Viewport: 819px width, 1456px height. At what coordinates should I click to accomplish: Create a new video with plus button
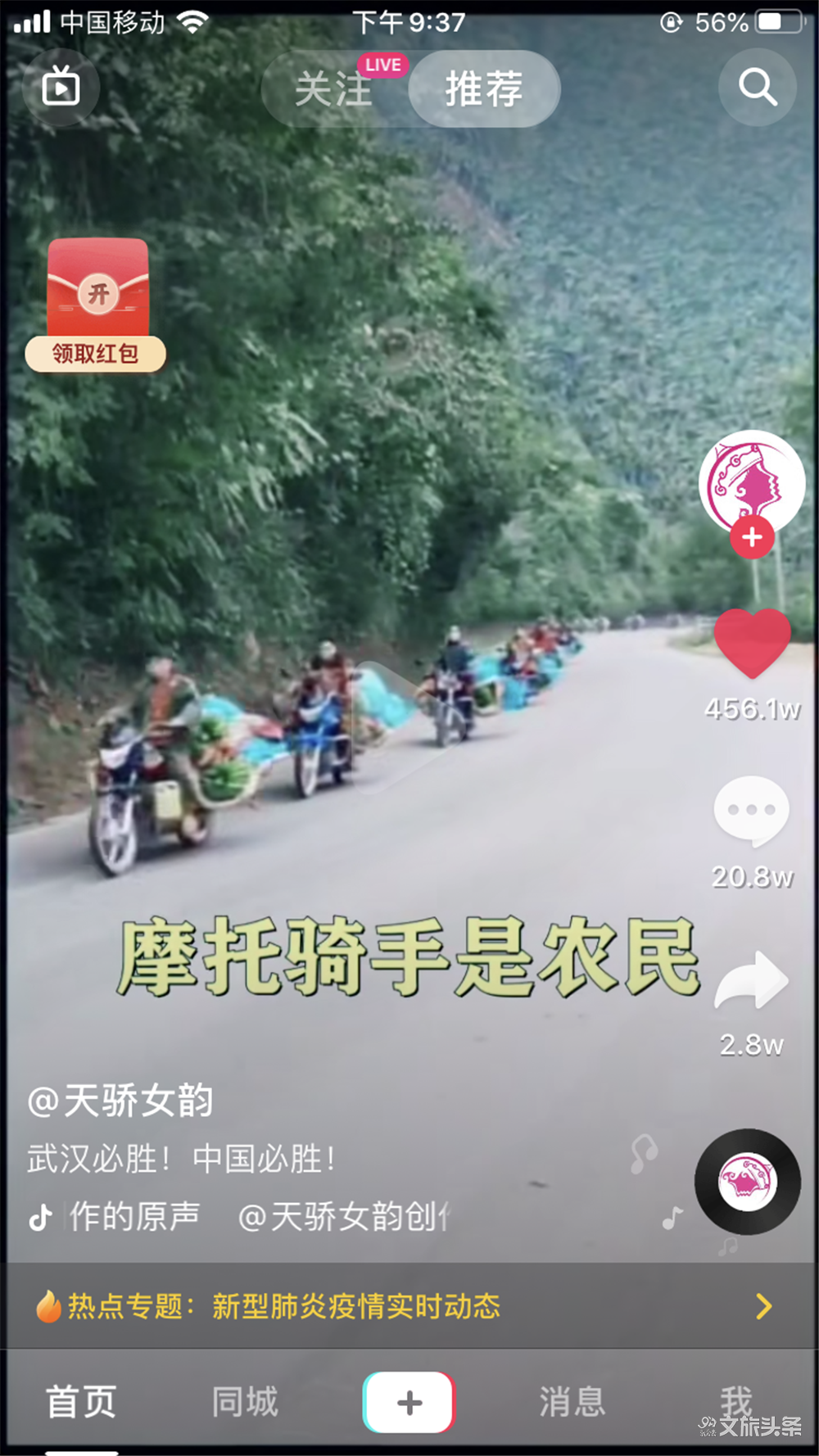tap(409, 1402)
